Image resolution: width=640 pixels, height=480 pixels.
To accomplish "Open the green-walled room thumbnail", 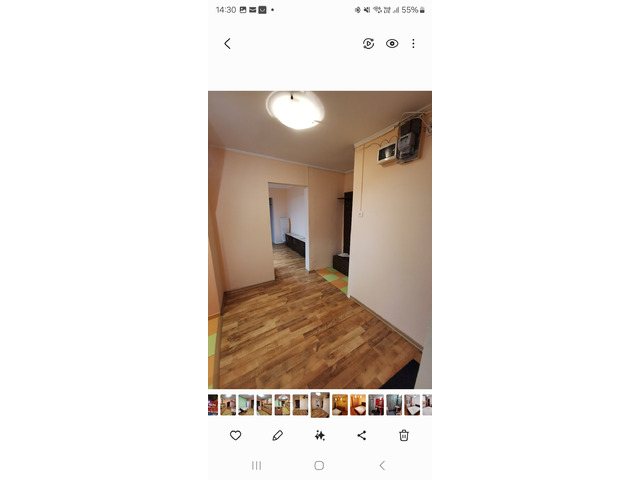I will click(x=245, y=404).
